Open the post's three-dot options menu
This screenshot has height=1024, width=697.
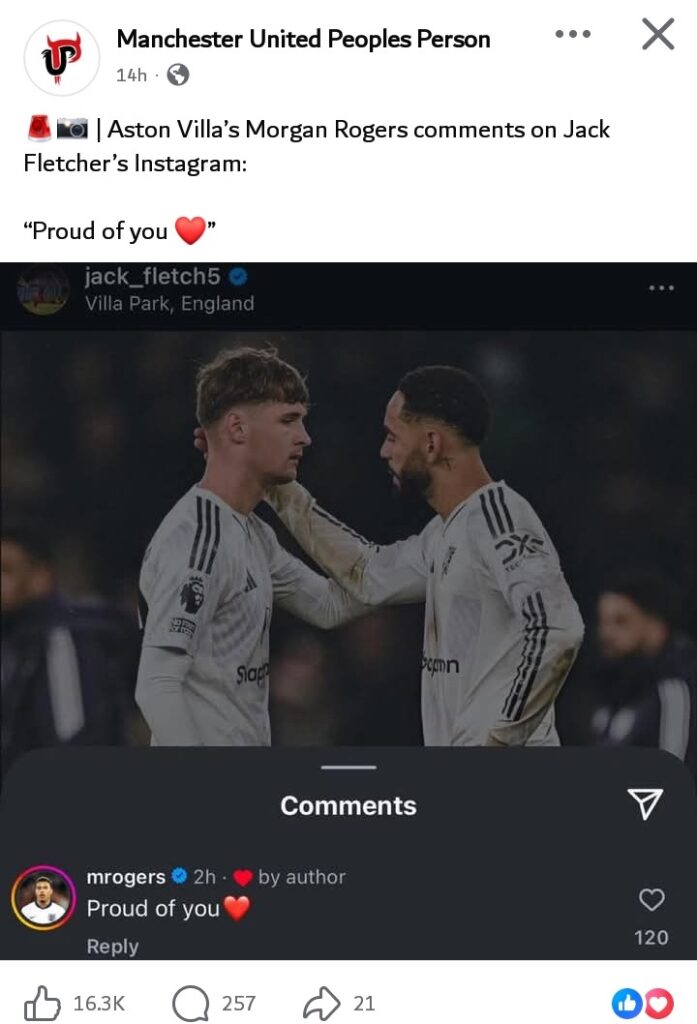click(x=573, y=35)
